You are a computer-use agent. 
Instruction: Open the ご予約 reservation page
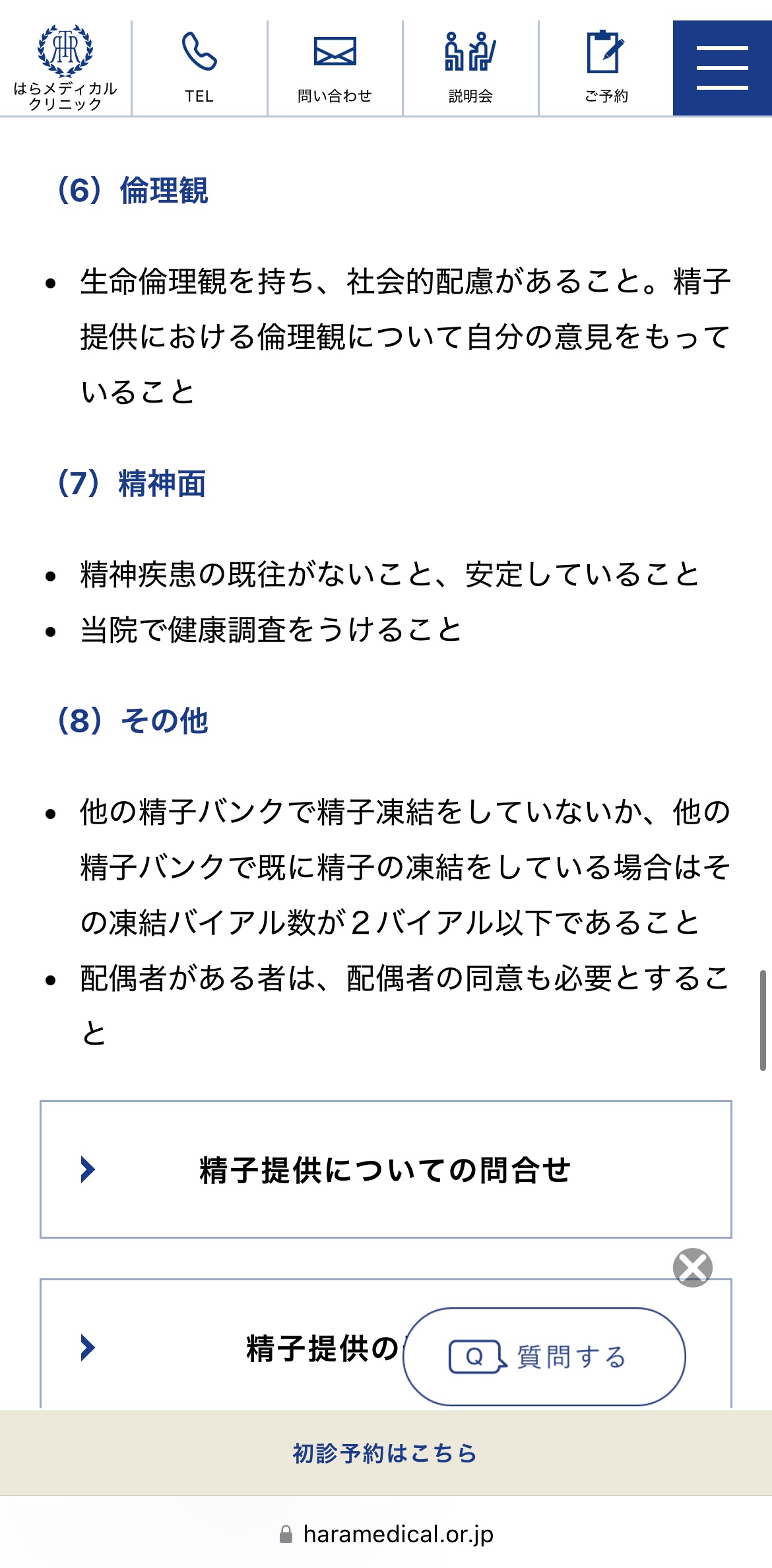click(x=606, y=68)
